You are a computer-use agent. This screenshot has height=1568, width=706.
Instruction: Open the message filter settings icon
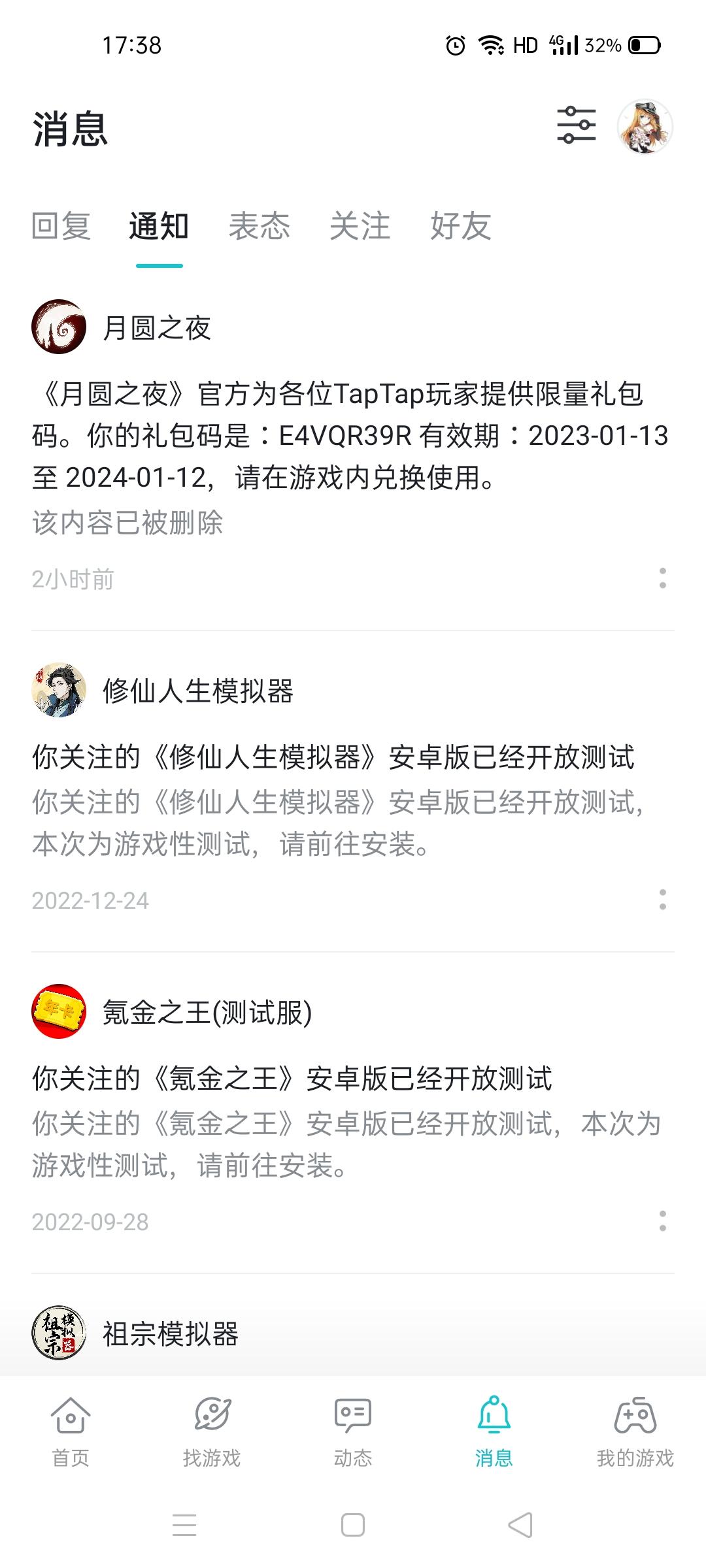point(576,125)
